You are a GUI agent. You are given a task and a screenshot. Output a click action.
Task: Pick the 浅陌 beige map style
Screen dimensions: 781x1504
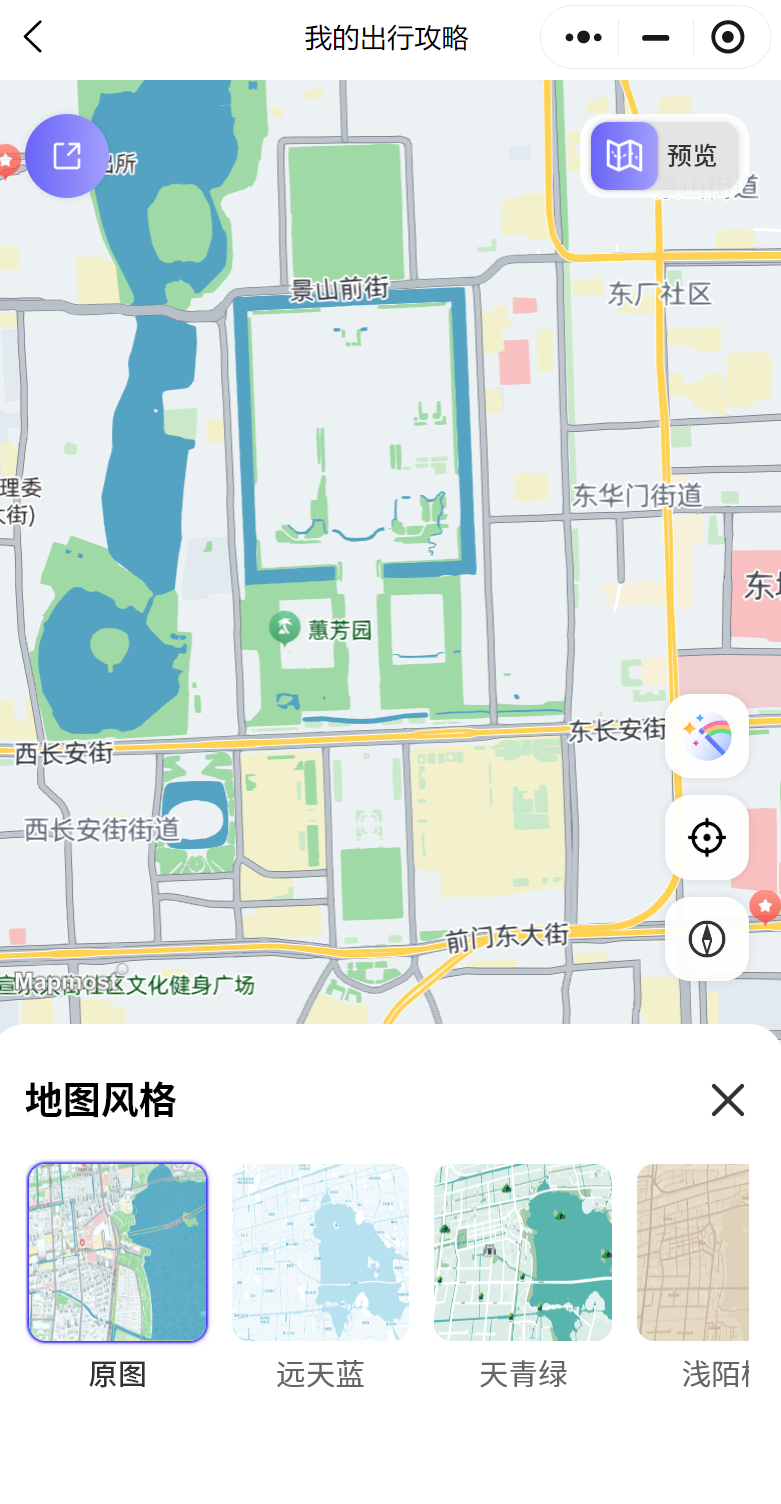coord(693,1252)
